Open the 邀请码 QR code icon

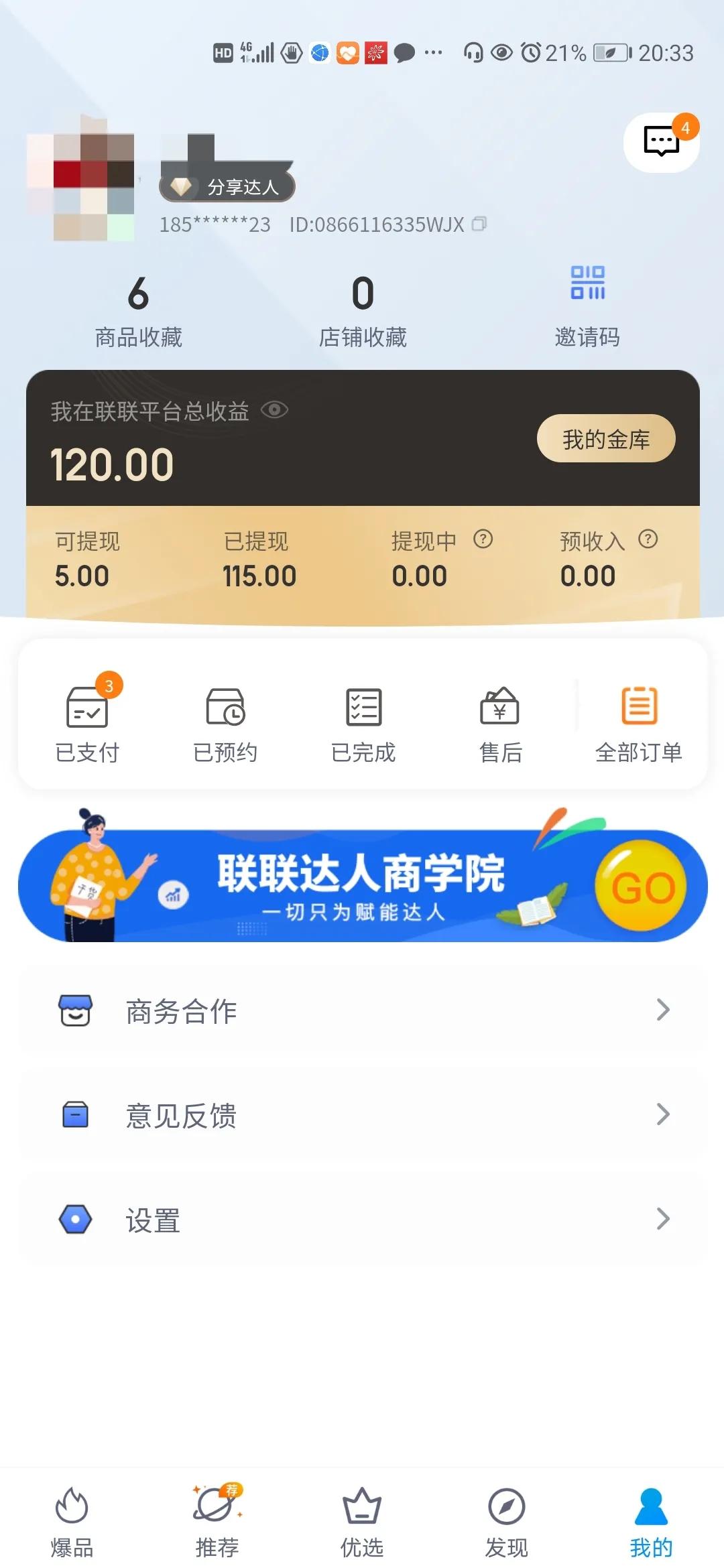click(x=587, y=284)
